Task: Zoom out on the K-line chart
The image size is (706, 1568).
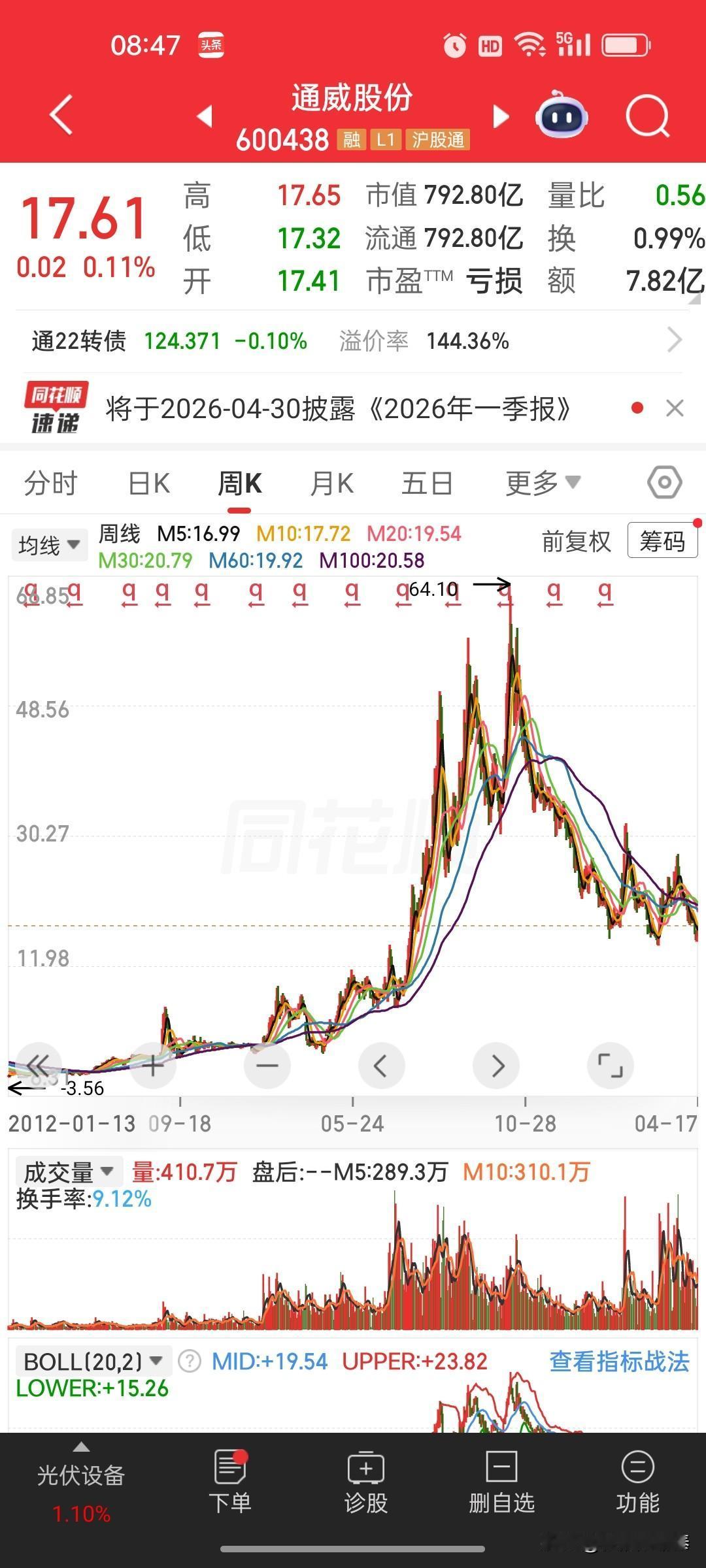Action: pos(267,1065)
